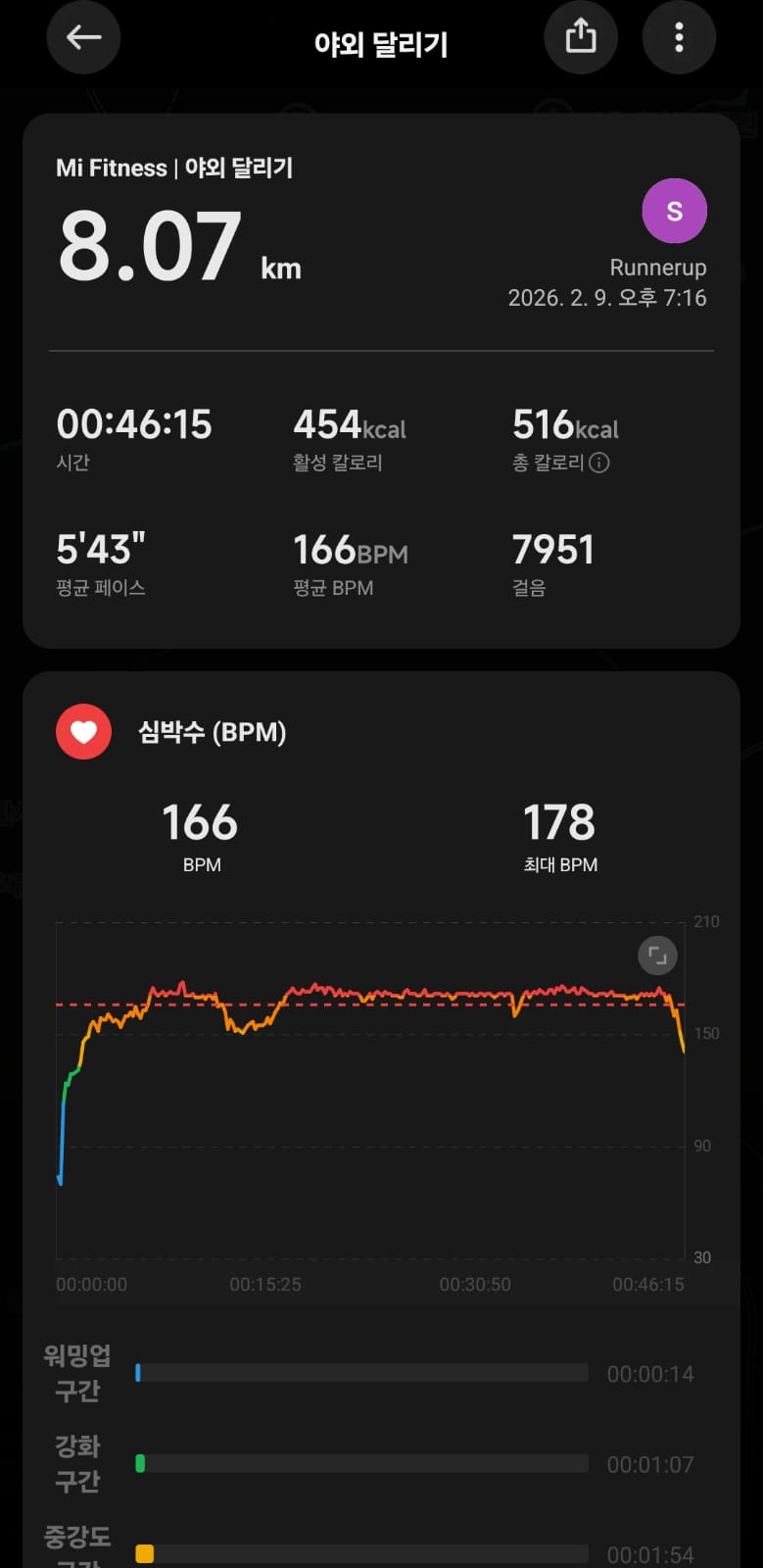Tap the red heart rate icon
This screenshot has height=1568, width=763.
tap(83, 732)
